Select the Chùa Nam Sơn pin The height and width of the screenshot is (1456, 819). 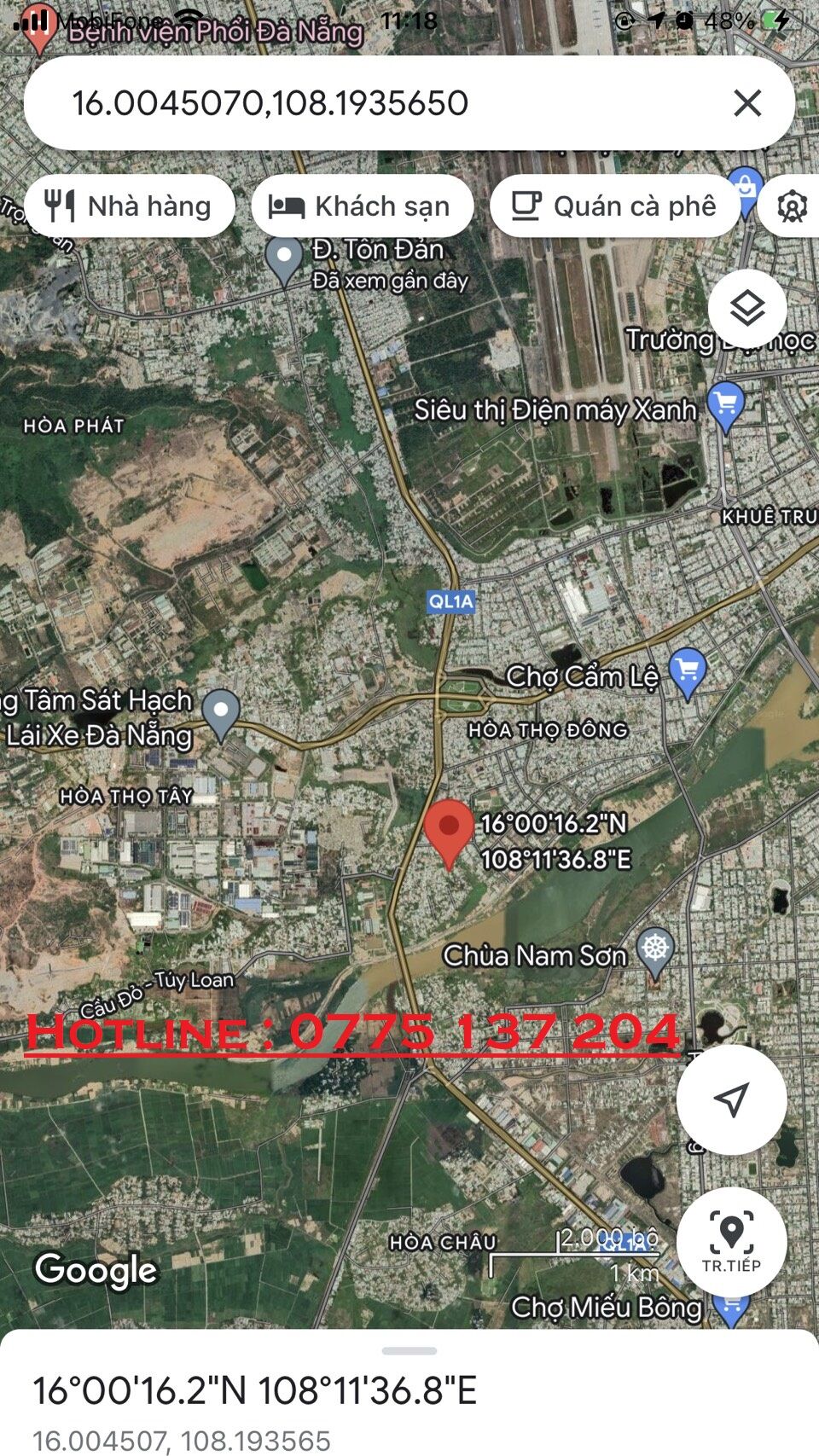(655, 950)
